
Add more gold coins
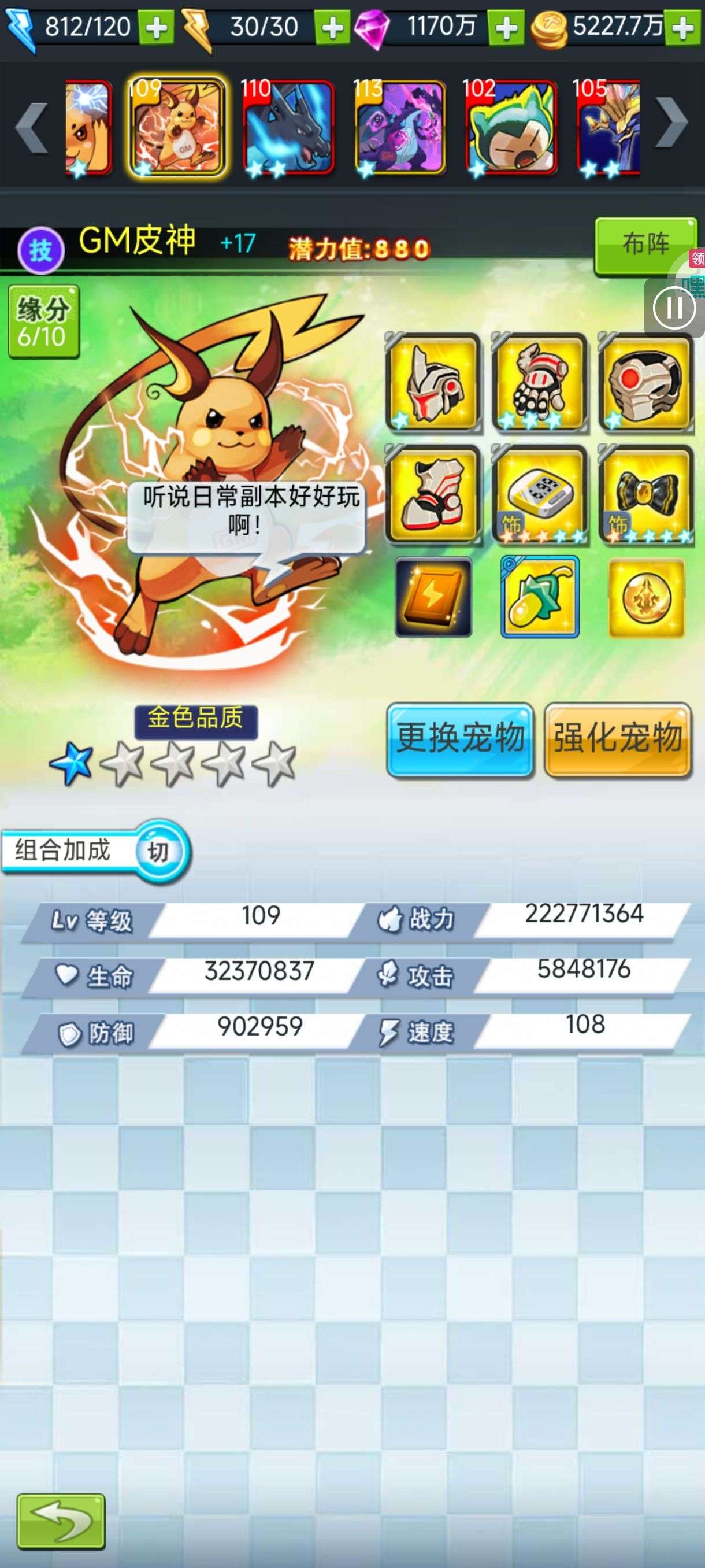point(682,27)
